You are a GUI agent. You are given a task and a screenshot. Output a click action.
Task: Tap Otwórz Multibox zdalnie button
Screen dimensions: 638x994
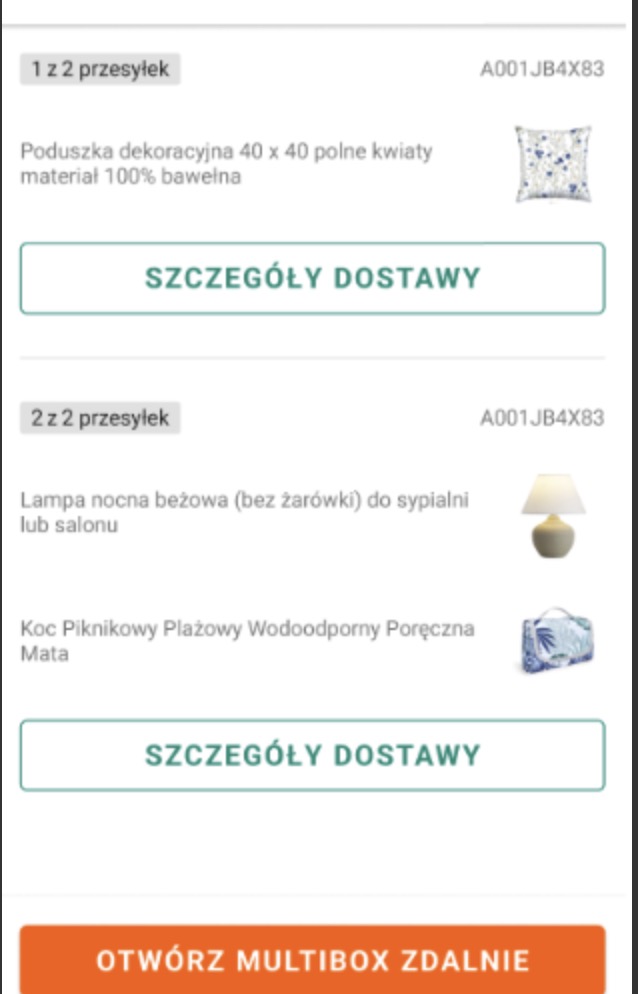[312, 960]
